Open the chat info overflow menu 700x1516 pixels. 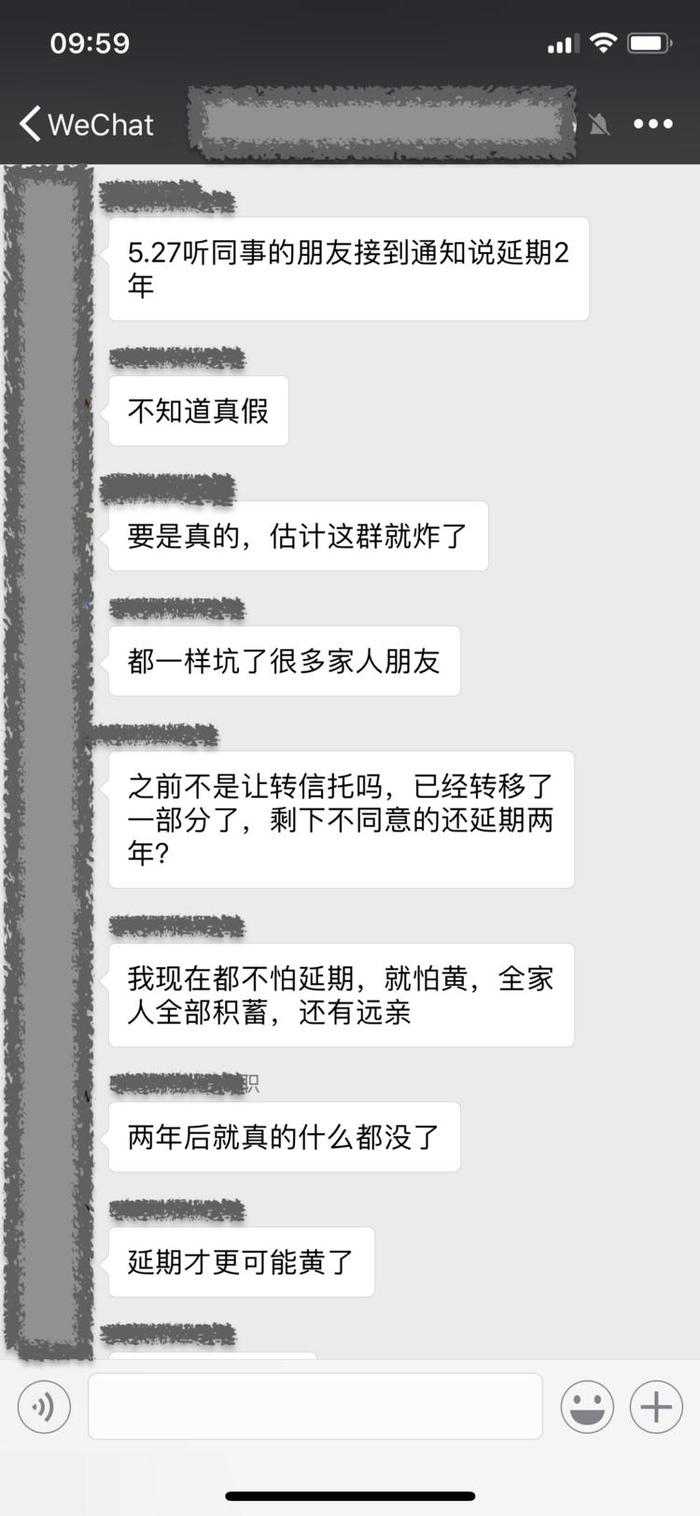click(x=653, y=124)
